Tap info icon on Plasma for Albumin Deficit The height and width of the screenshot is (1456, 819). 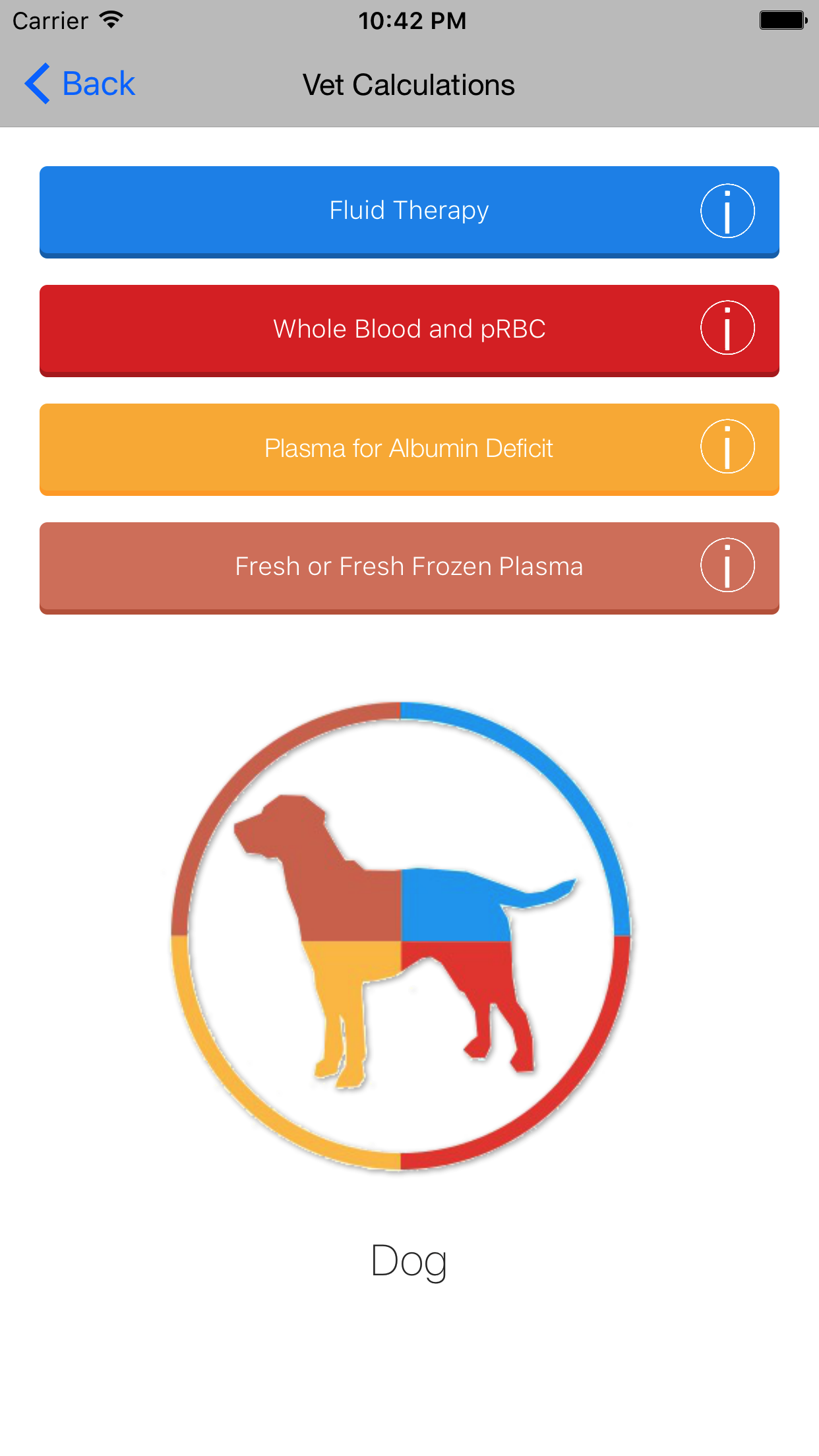(727, 446)
